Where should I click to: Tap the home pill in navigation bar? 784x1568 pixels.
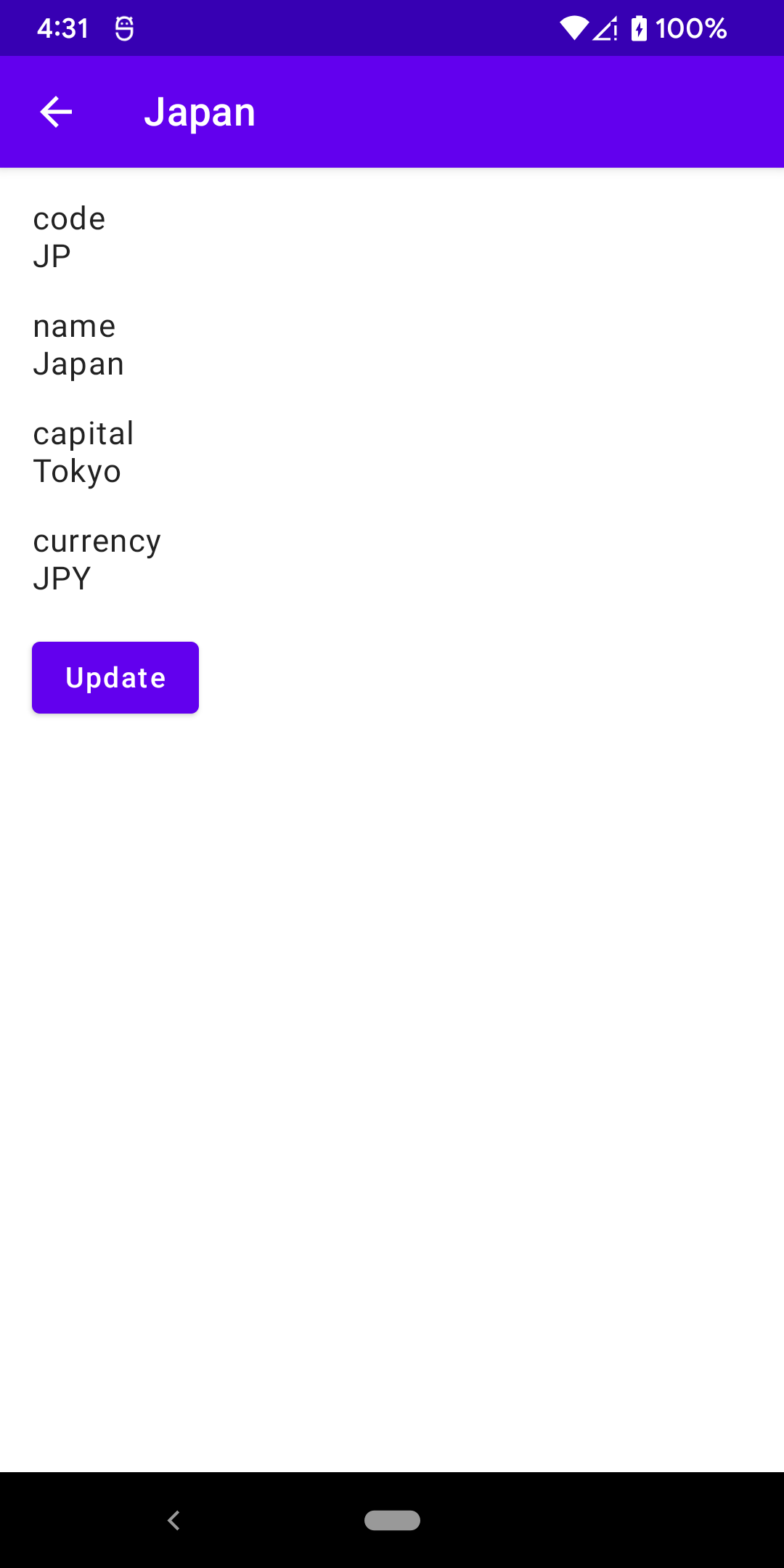(392, 1520)
